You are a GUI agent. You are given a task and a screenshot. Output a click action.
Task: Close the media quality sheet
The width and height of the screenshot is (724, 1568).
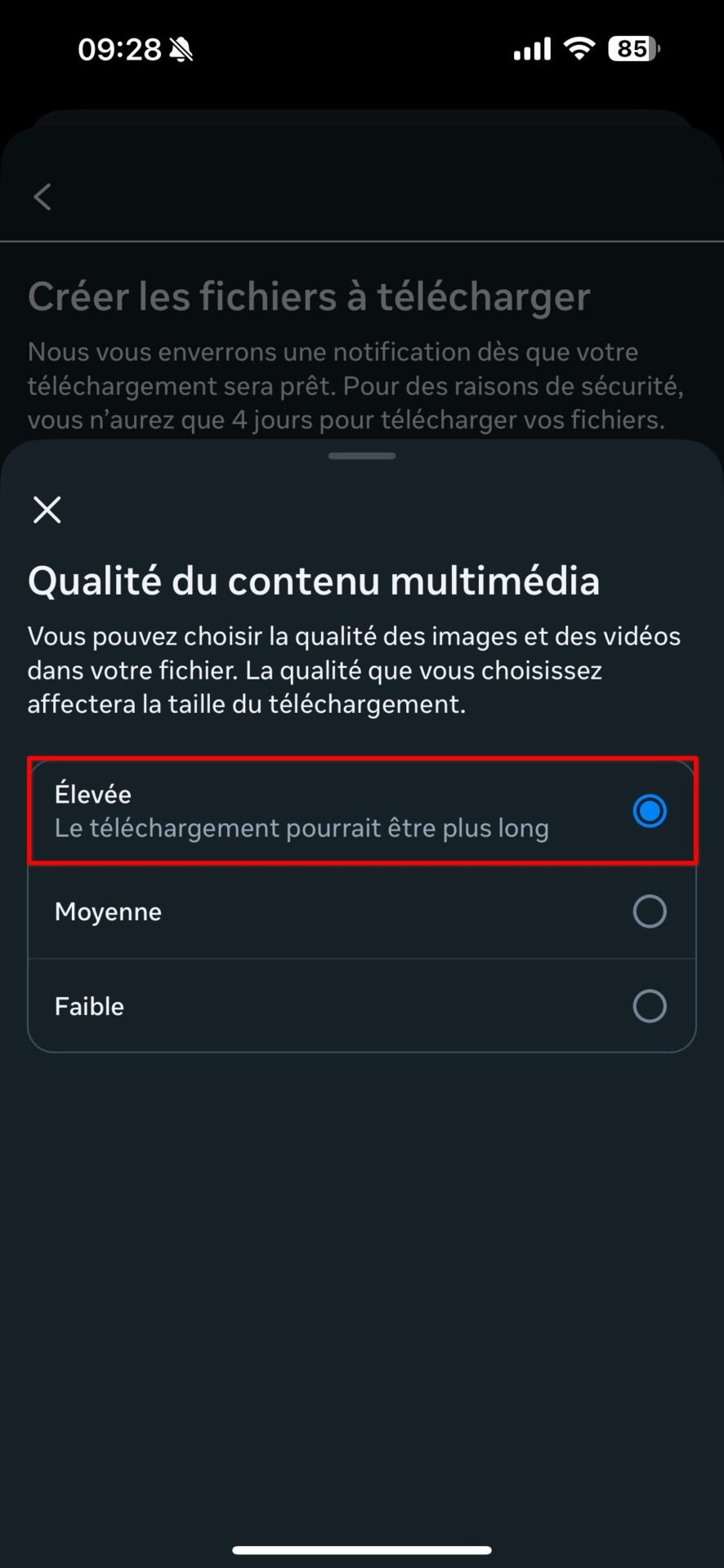click(47, 510)
